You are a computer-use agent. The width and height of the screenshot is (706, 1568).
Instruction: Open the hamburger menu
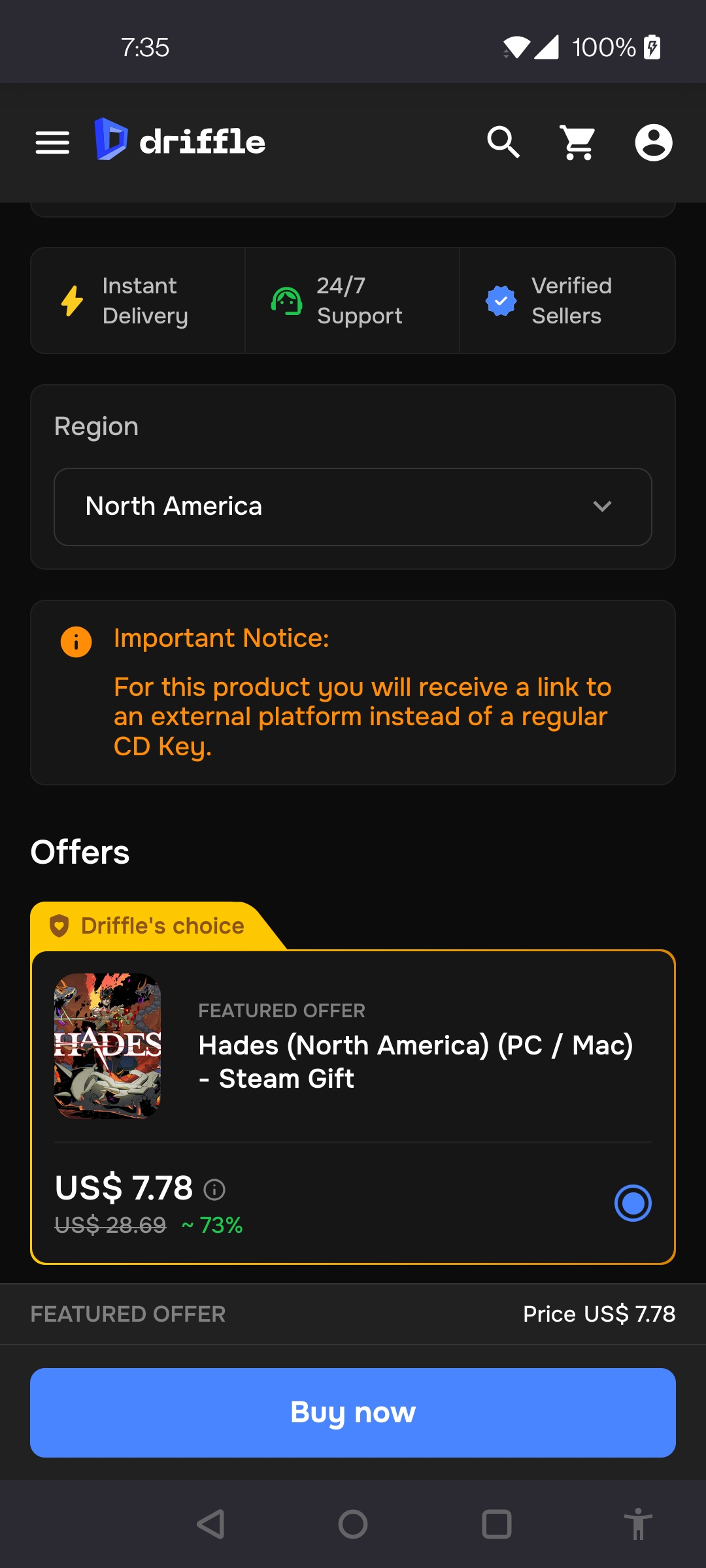click(x=52, y=142)
